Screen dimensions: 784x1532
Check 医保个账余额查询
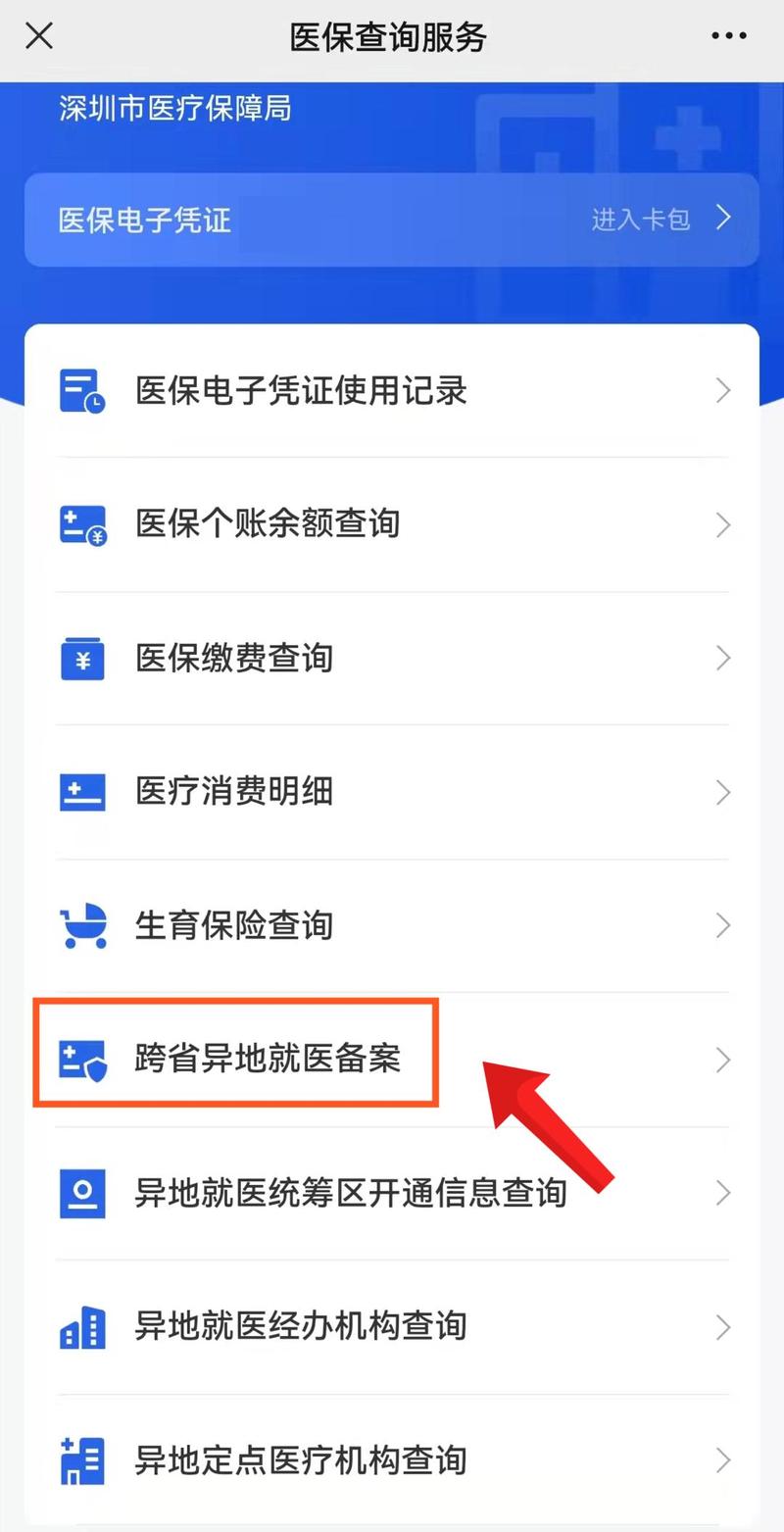coord(392,524)
